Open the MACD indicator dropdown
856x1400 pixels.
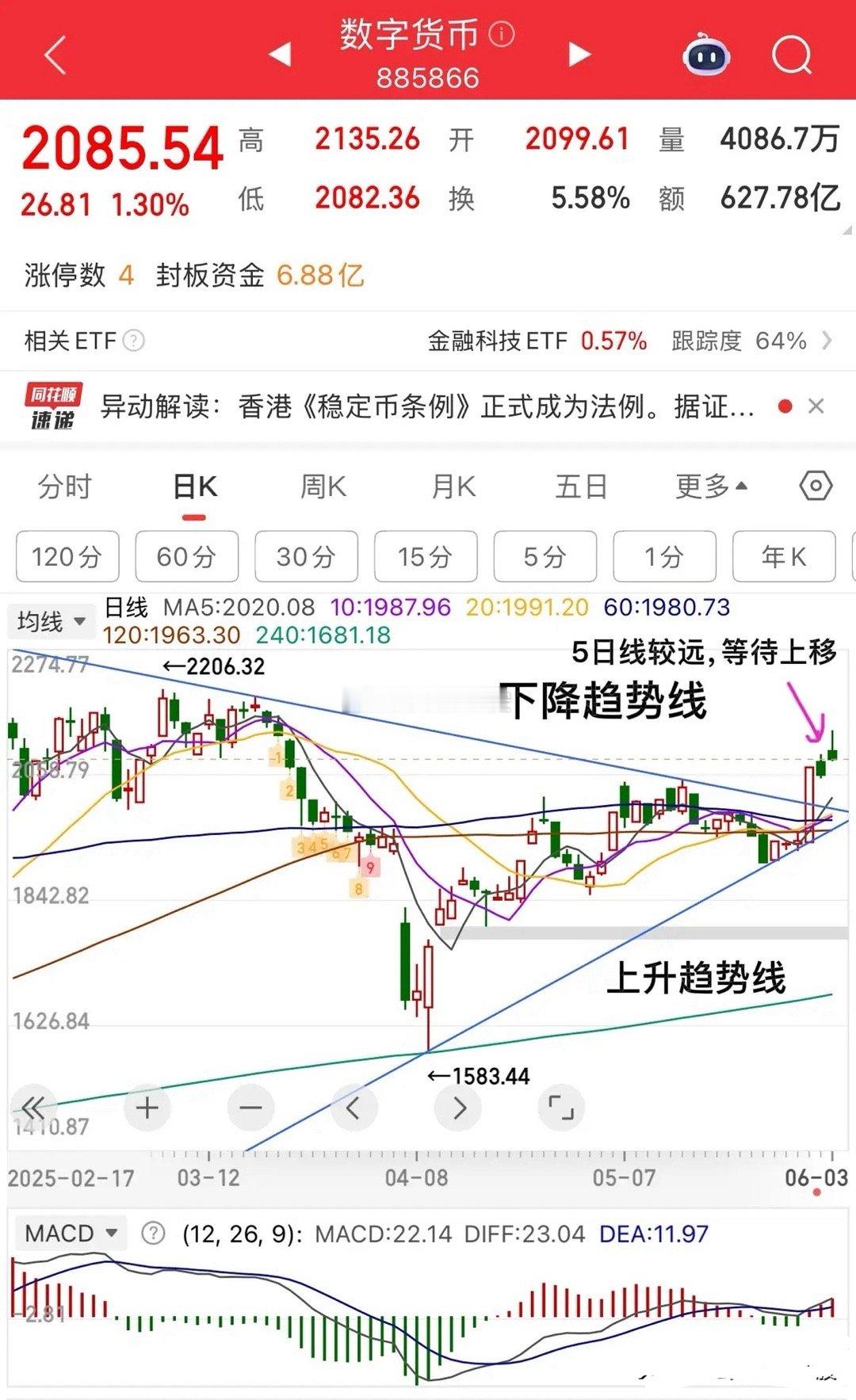[71, 1234]
